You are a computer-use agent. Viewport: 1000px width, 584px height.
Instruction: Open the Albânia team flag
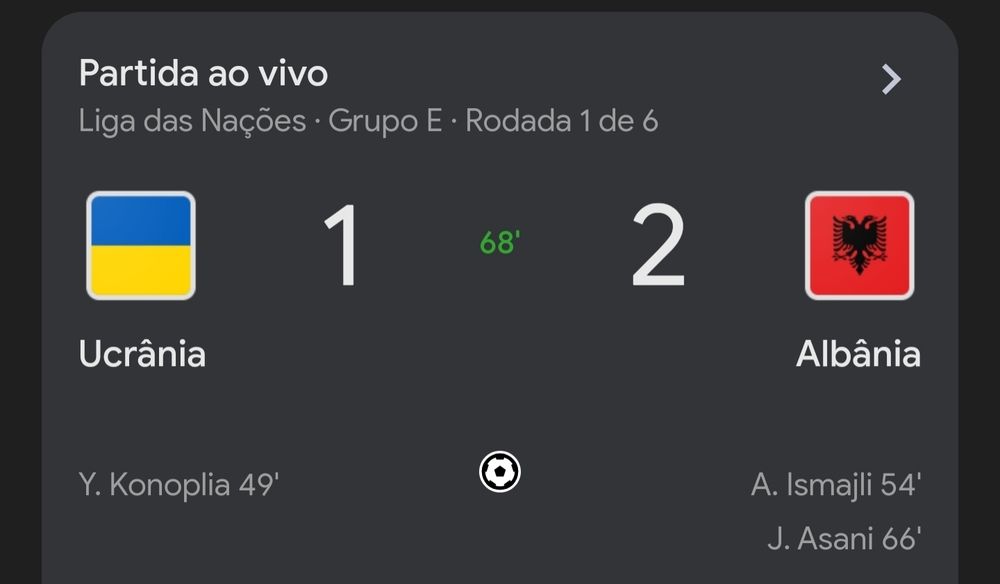859,246
